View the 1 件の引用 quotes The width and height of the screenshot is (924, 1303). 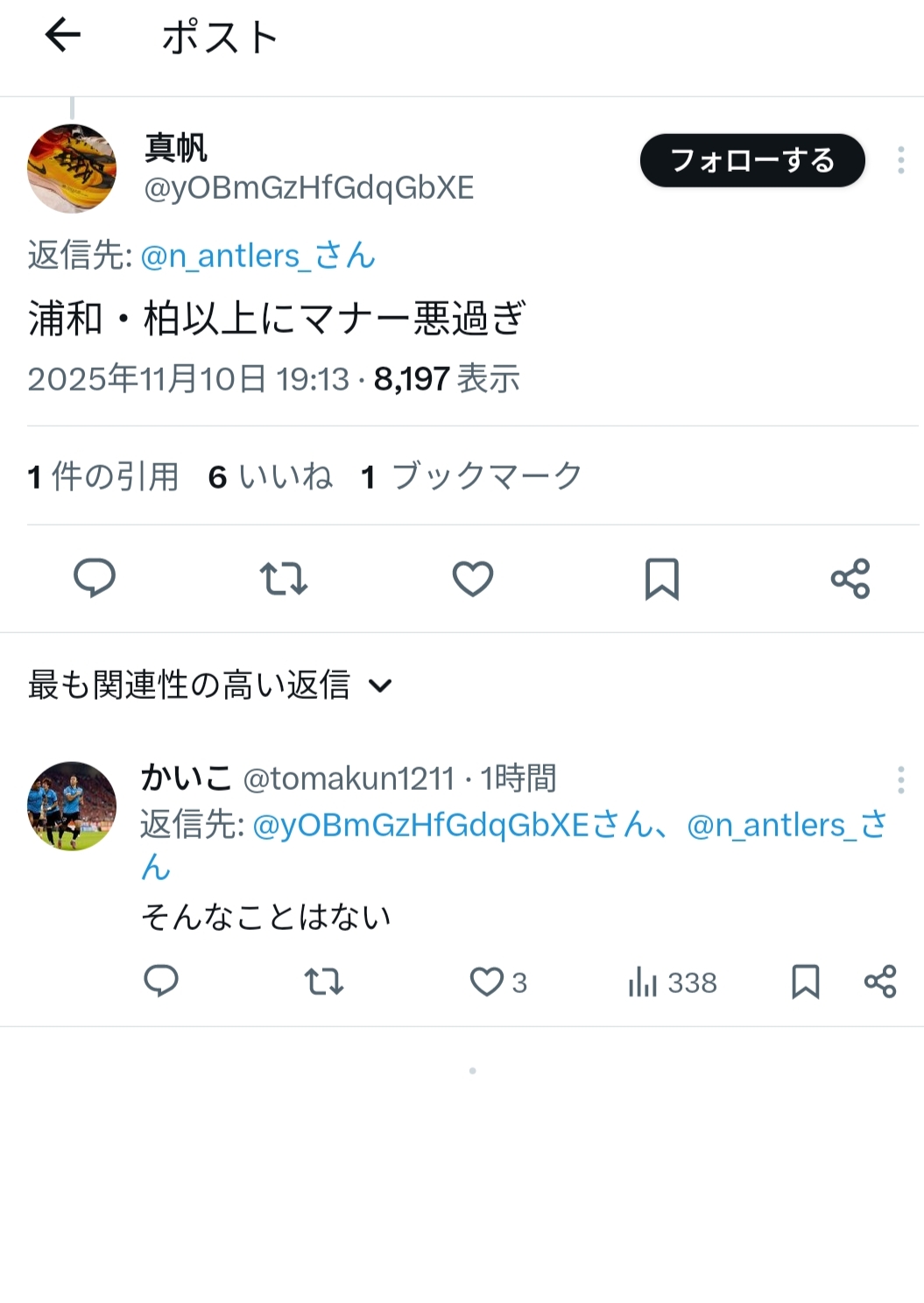click(103, 476)
